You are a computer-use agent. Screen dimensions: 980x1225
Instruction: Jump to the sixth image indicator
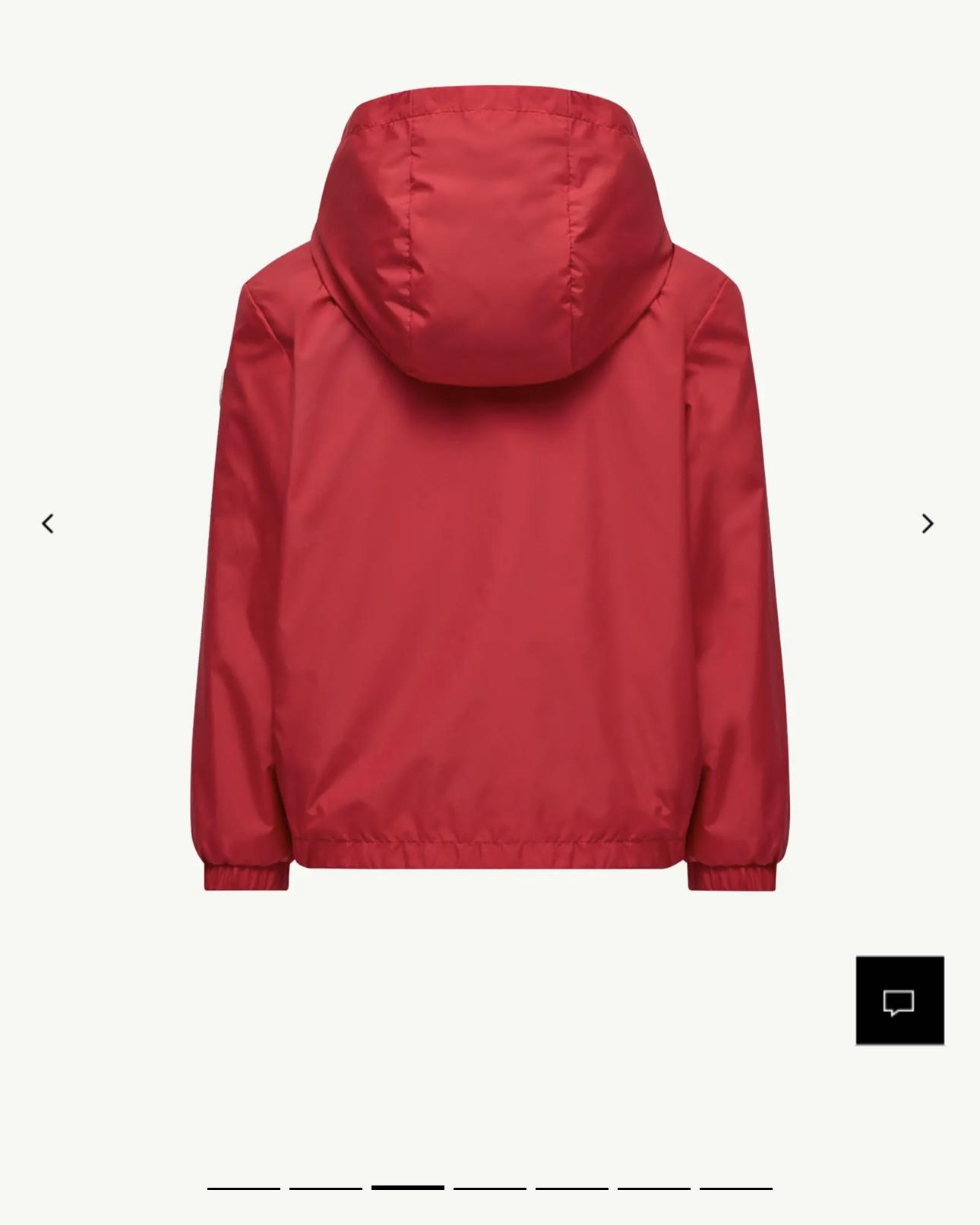pos(654,1188)
